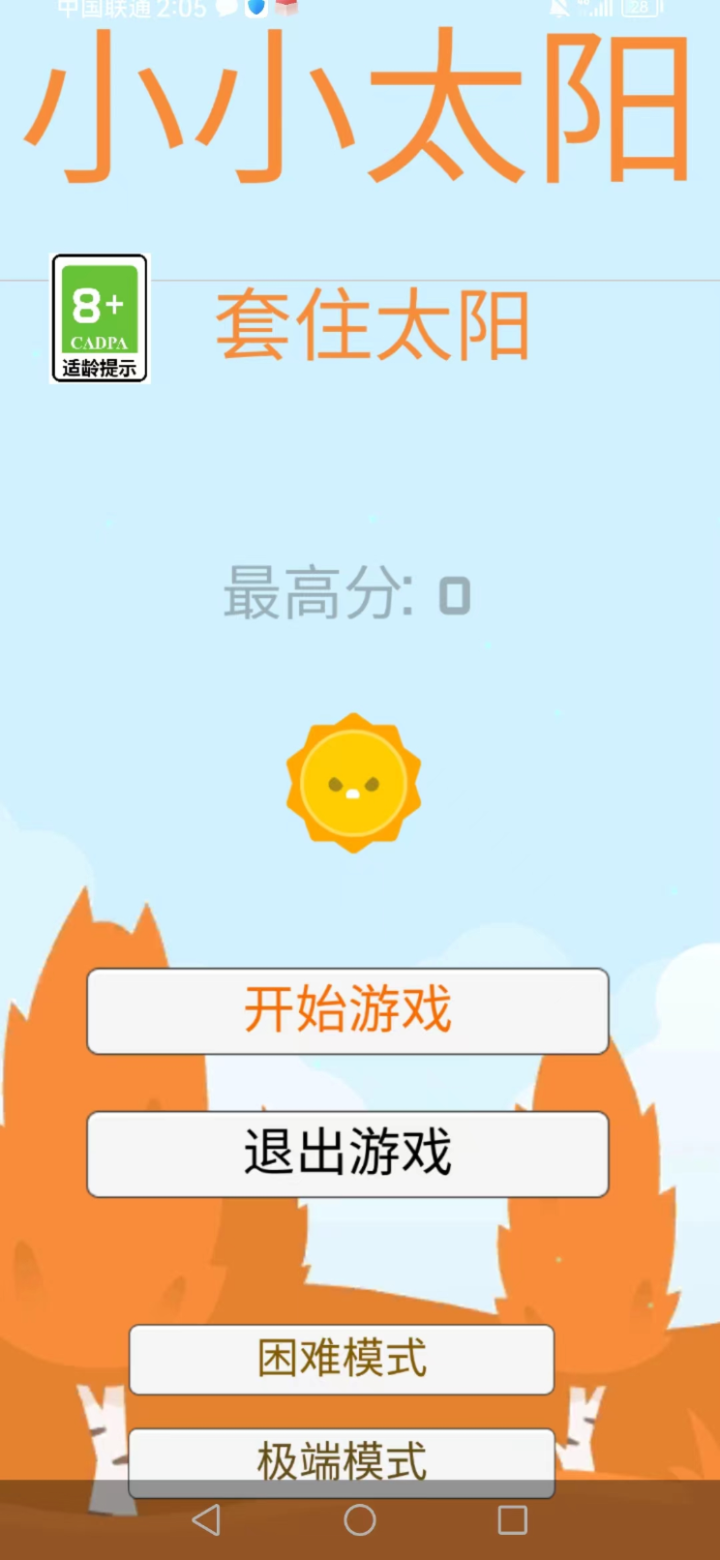Go back with the system back button
720x1560 pixels.
click(206, 1520)
